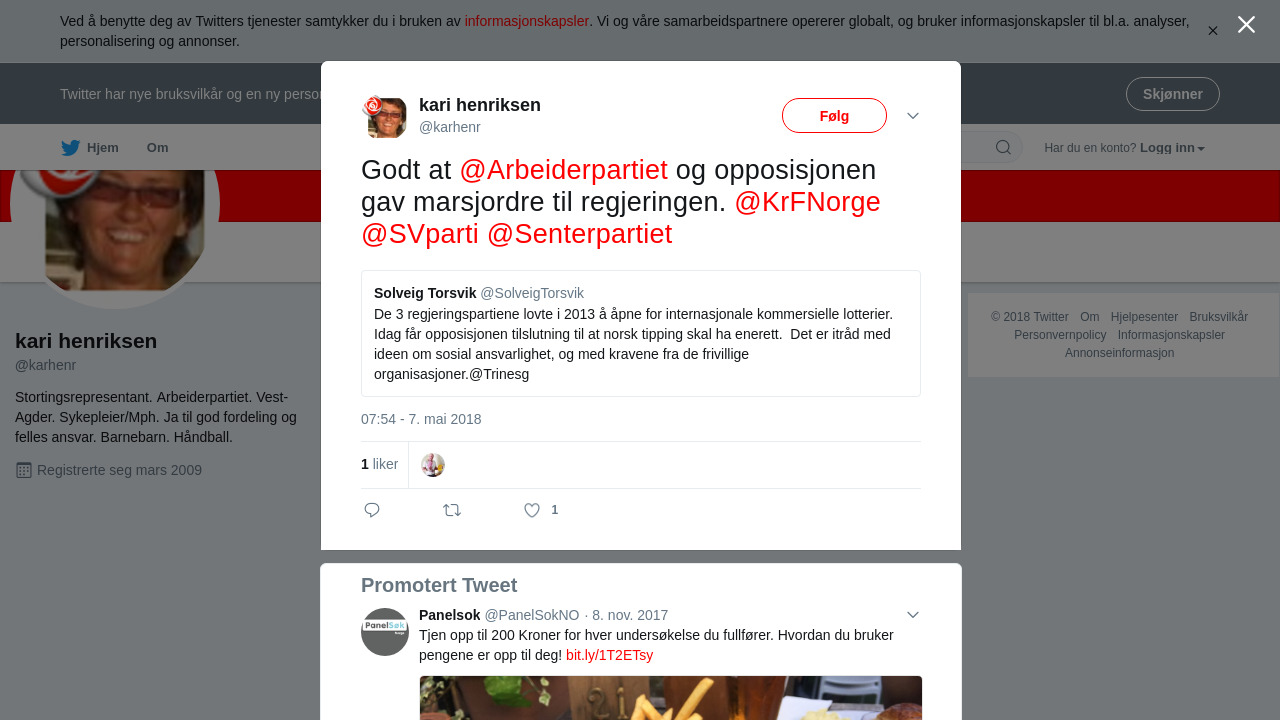Reply to kari henriksen's tweet
The image size is (1280, 720).
click(372, 510)
